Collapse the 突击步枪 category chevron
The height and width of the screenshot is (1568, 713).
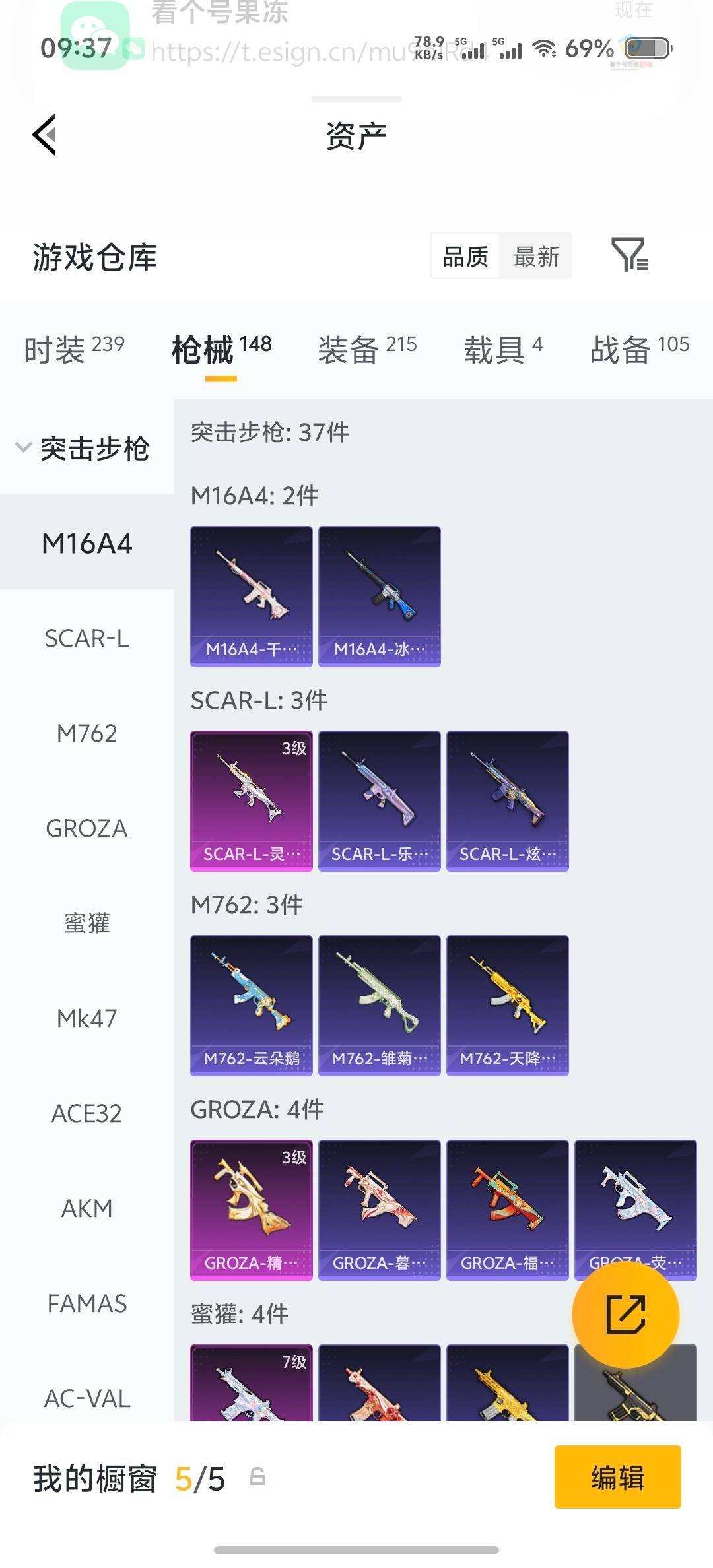(x=23, y=447)
